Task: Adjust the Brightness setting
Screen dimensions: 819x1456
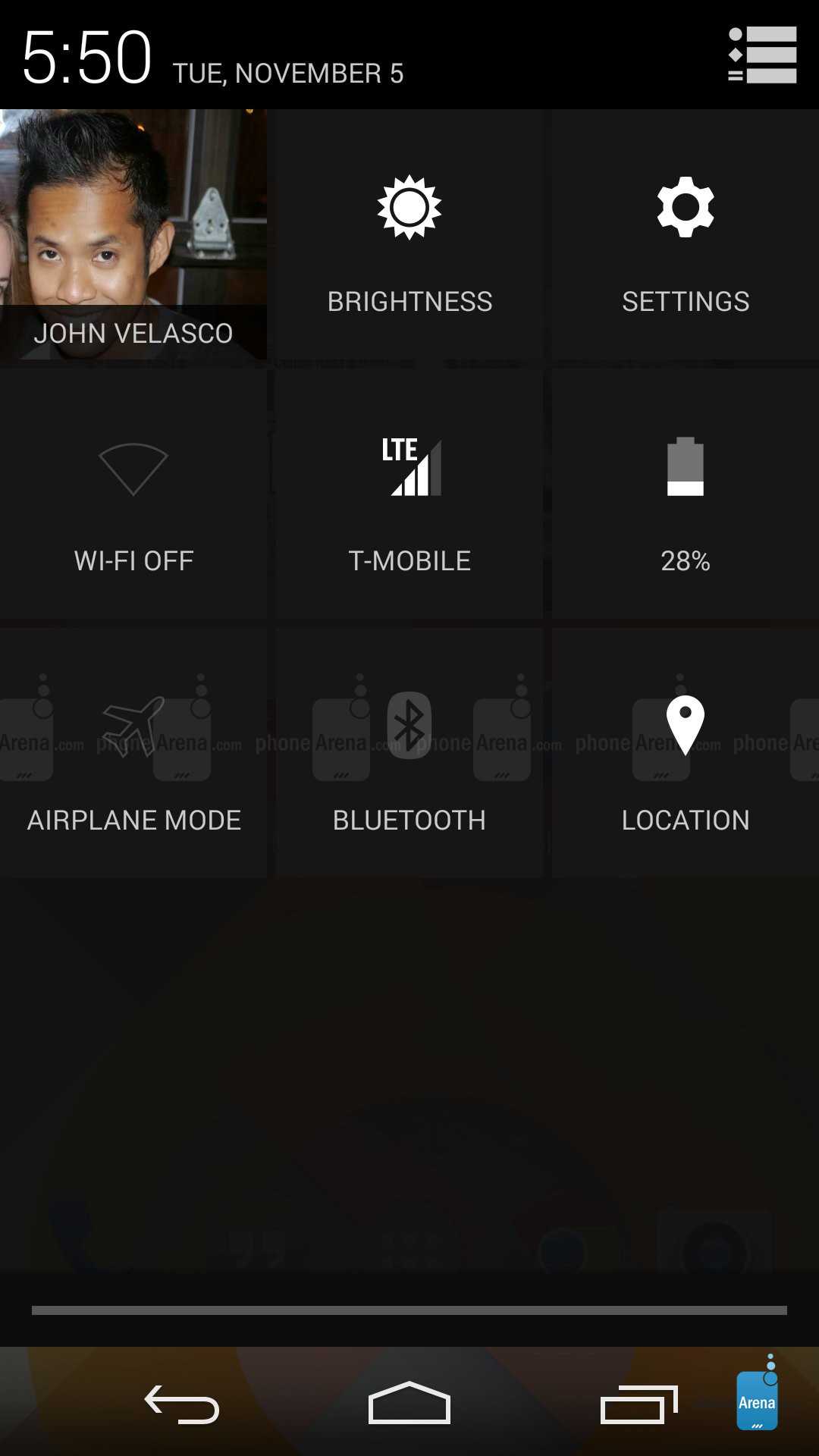Action: [409, 235]
